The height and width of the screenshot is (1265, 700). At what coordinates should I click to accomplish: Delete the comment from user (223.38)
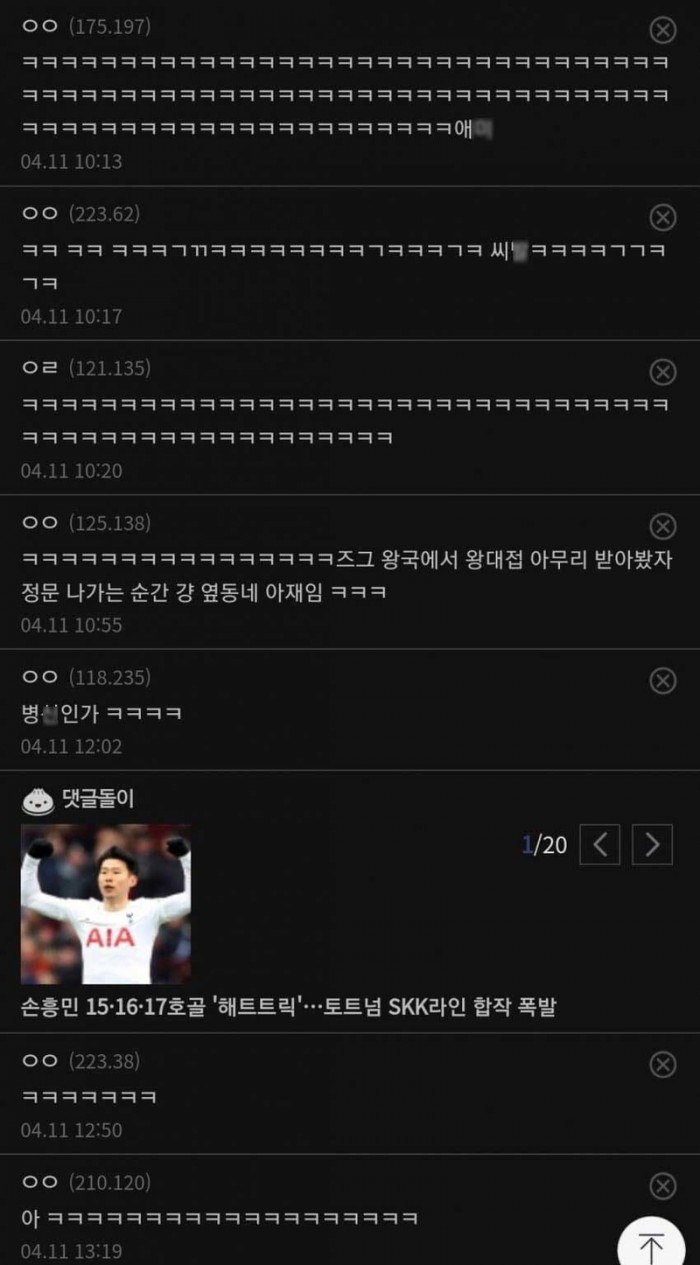(x=663, y=1065)
